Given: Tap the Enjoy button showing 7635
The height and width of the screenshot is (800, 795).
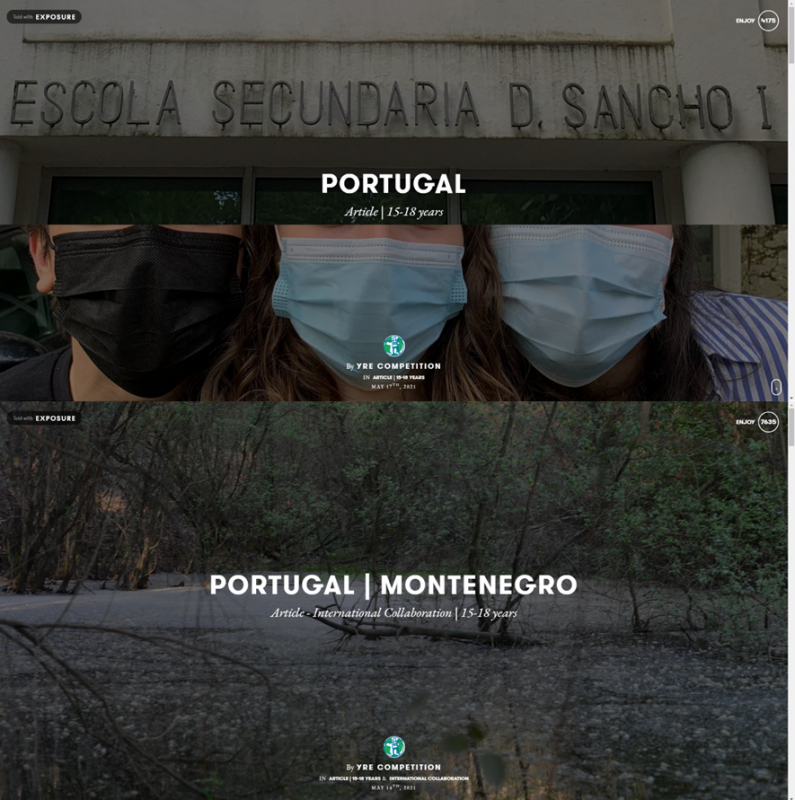Looking at the screenshot, I should point(767,422).
